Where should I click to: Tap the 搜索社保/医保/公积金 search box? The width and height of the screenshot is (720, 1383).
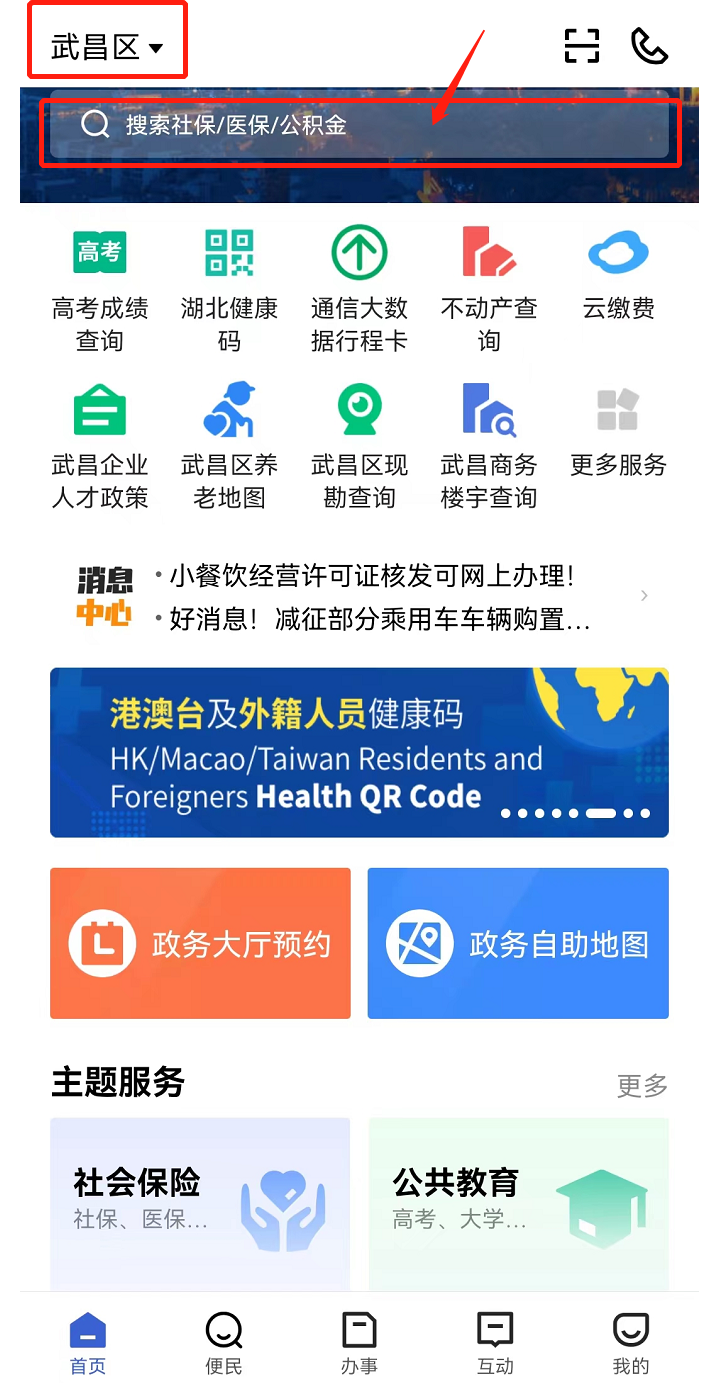pos(358,125)
